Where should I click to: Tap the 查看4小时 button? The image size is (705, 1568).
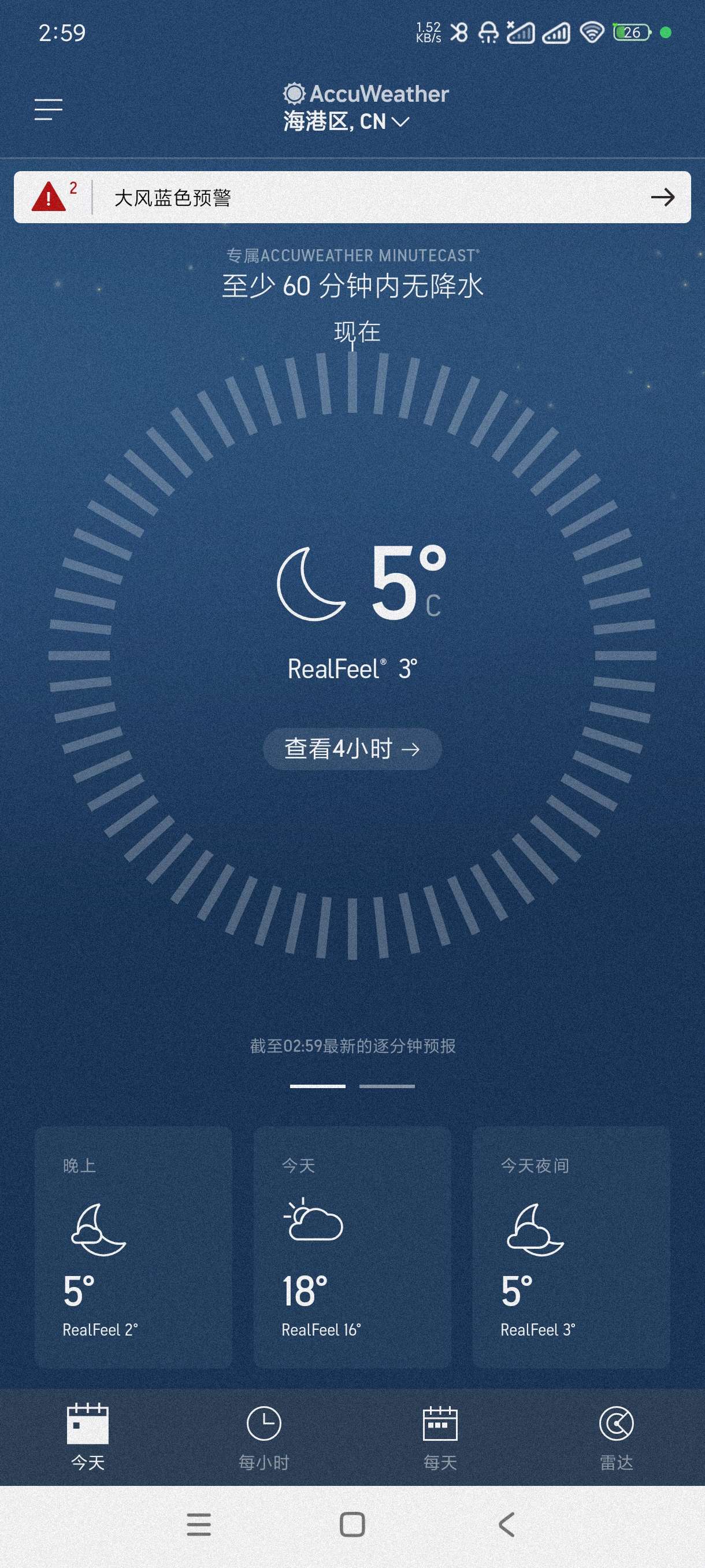point(352,749)
